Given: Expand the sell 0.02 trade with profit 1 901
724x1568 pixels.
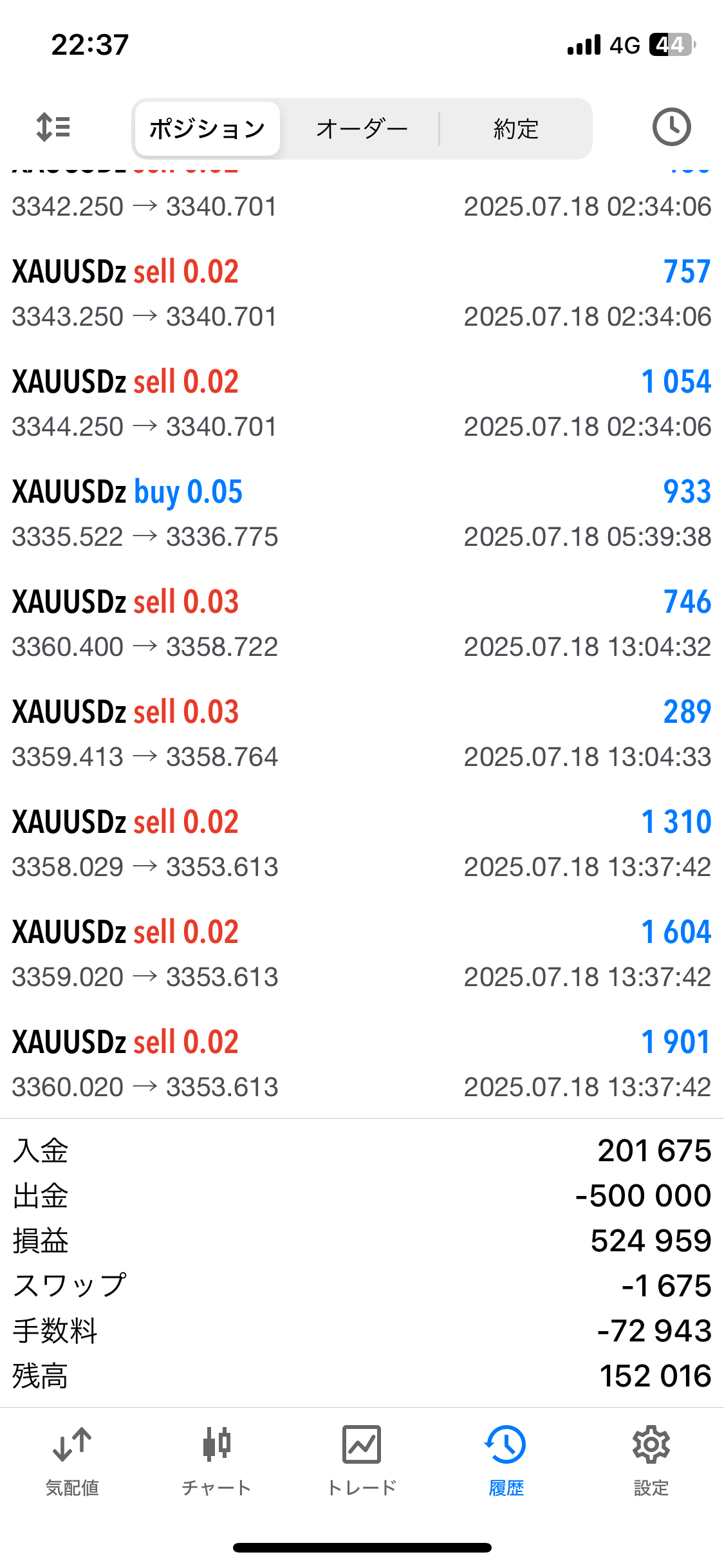Looking at the screenshot, I should click(x=362, y=1064).
